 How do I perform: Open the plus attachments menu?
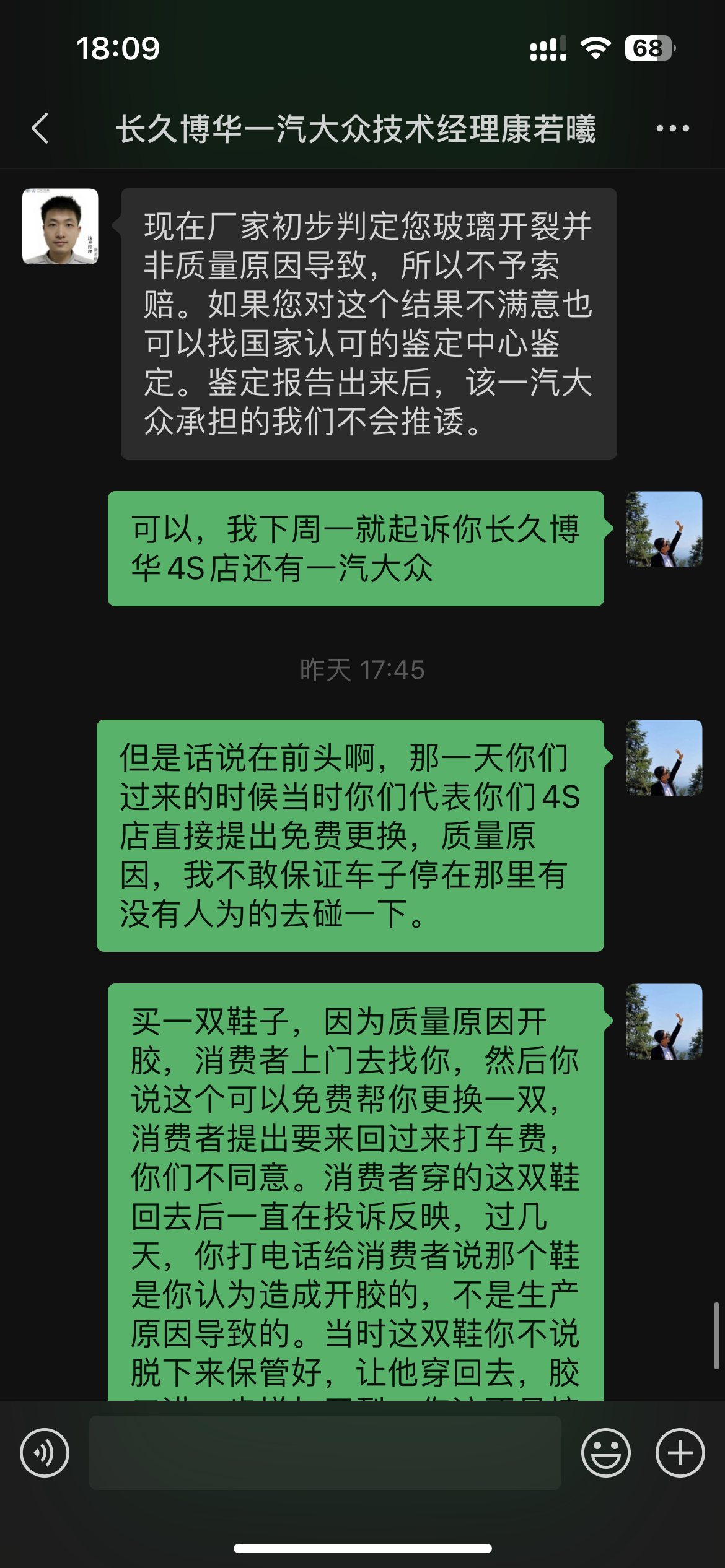680,1453
